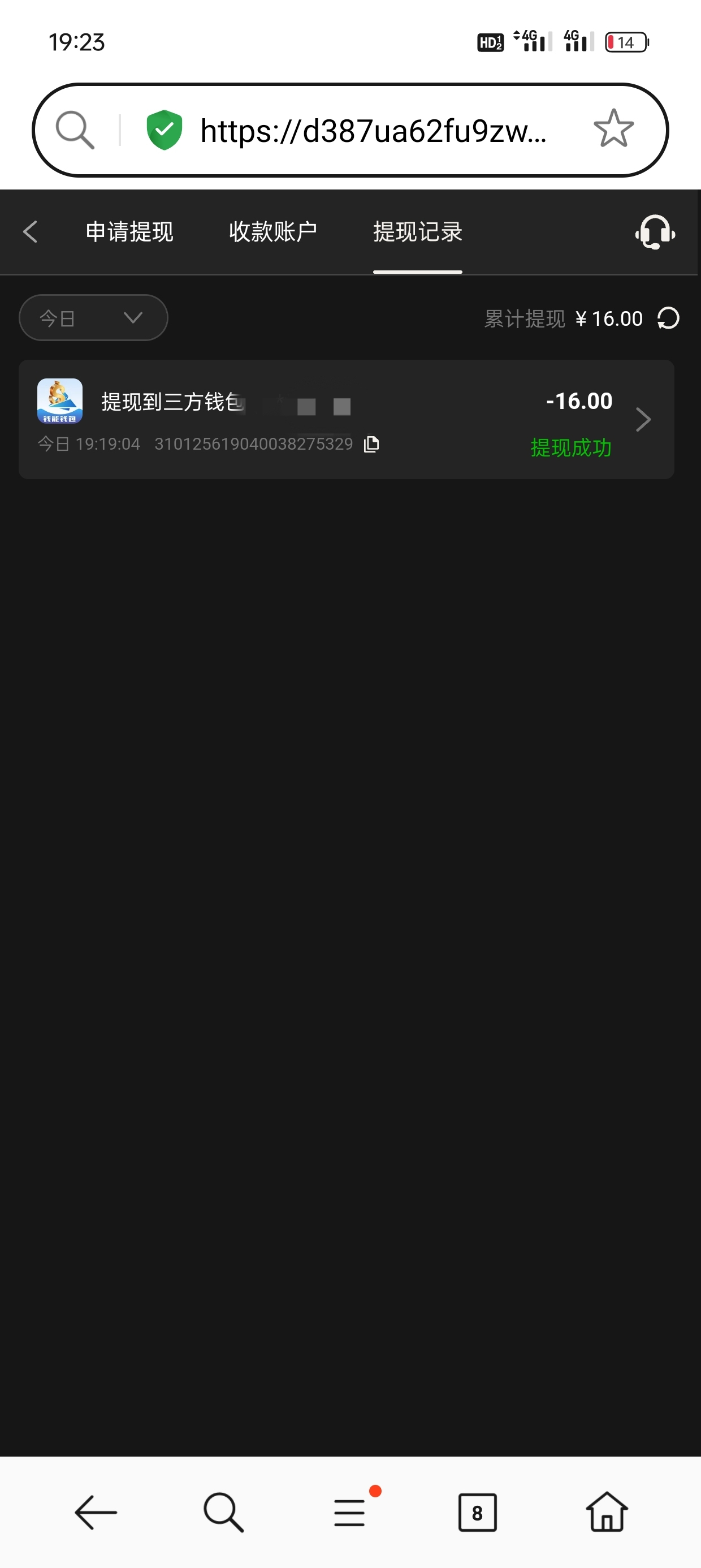Go back using the header arrow

[x=30, y=232]
